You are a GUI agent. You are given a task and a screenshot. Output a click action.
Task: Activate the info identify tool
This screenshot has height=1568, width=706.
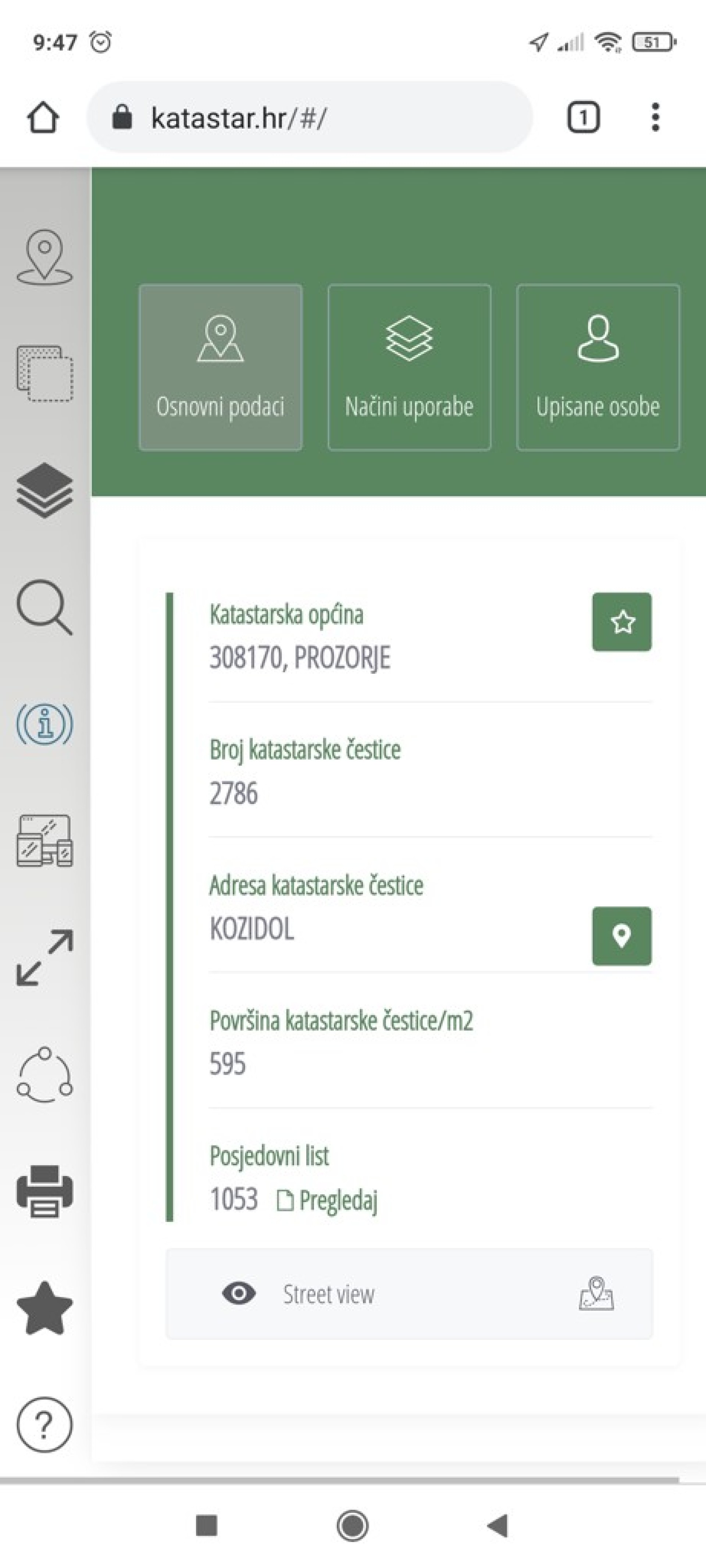click(44, 724)
